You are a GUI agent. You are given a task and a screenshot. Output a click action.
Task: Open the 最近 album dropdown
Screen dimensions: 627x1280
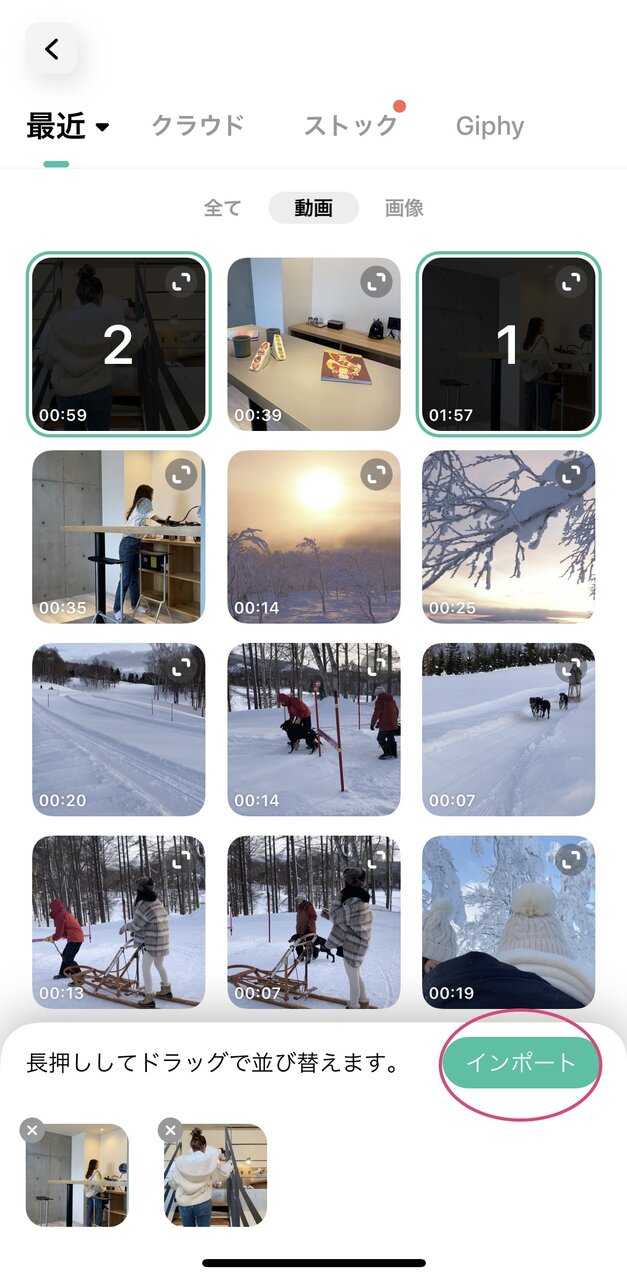(68, 126)
